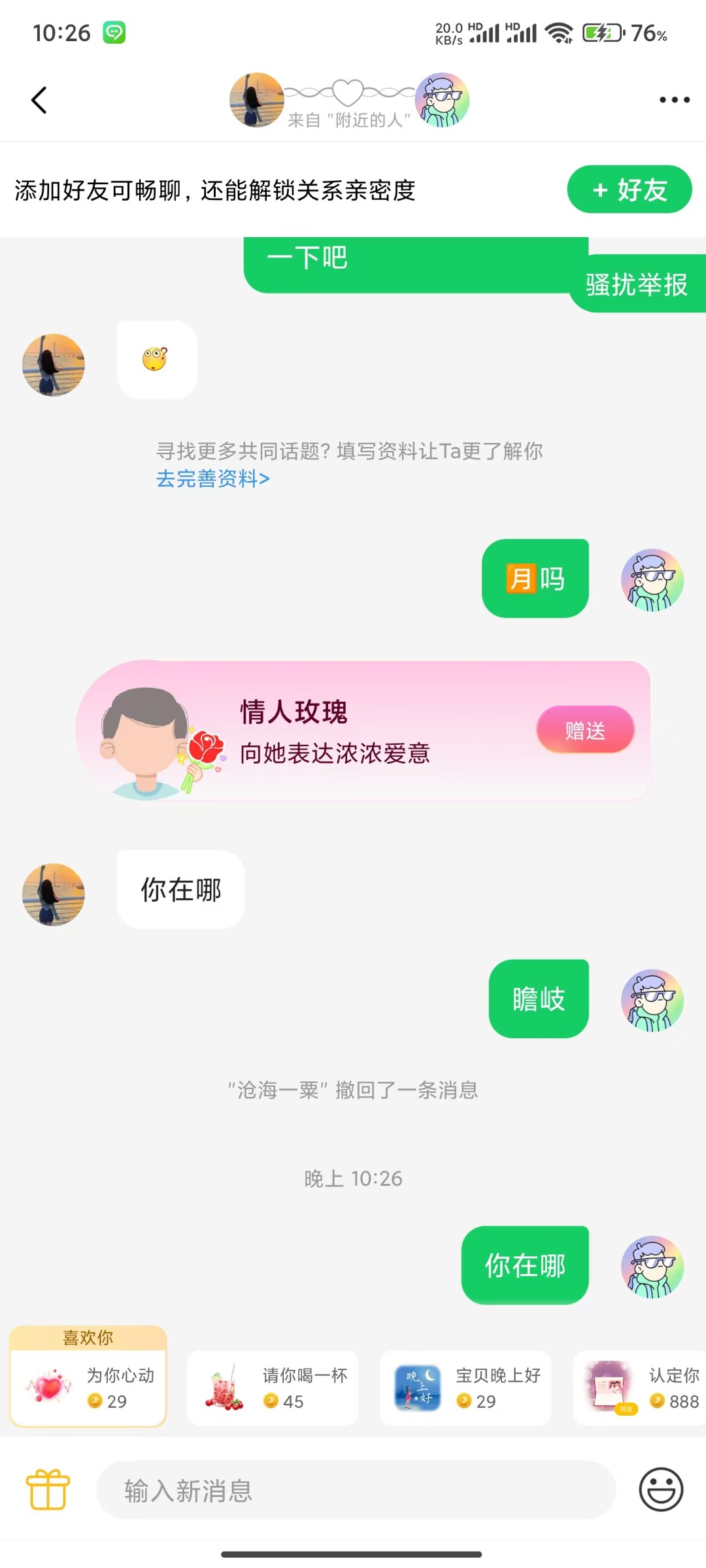Open the emoji picker
The height and width of the screenshot is (1568, 706).
[x=660, y=1489]
